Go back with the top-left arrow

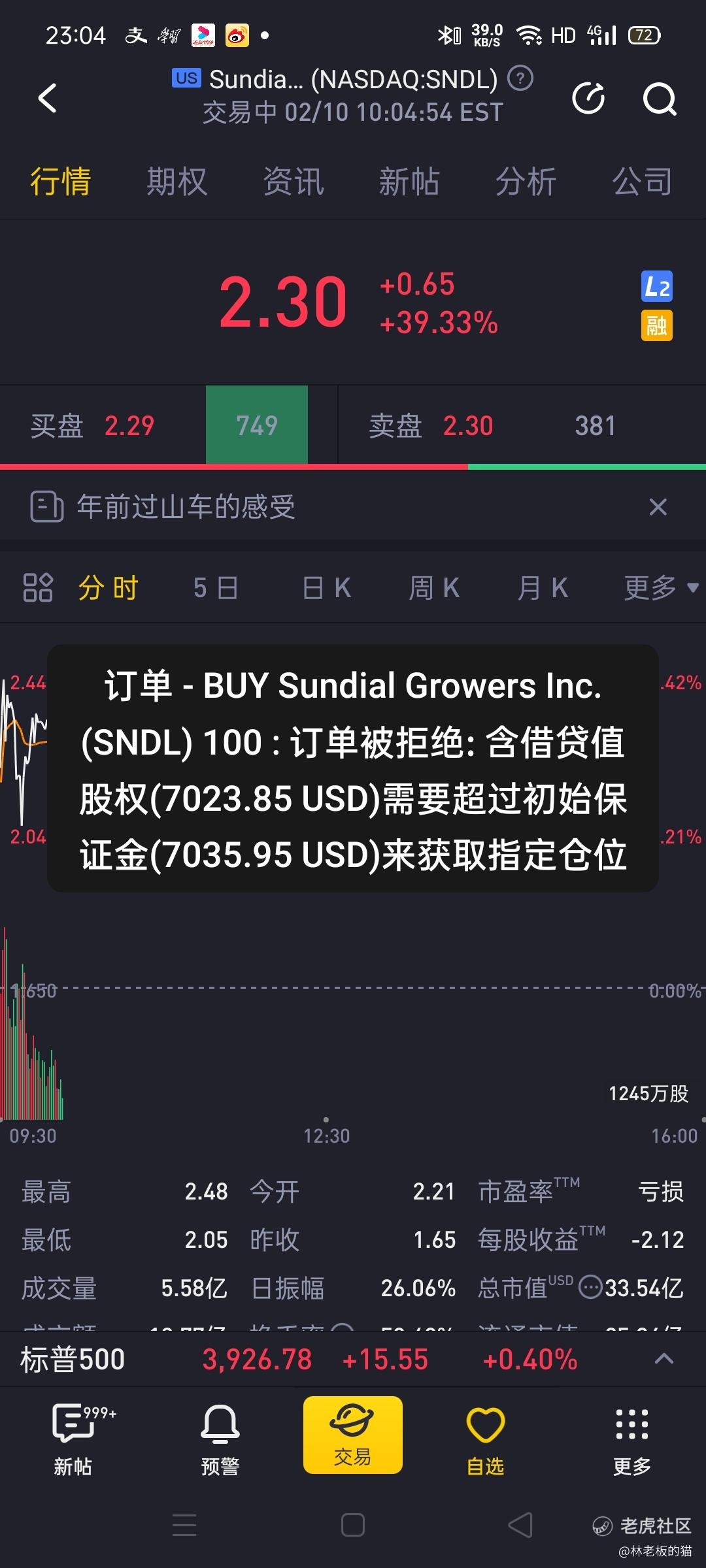[48, 99]
